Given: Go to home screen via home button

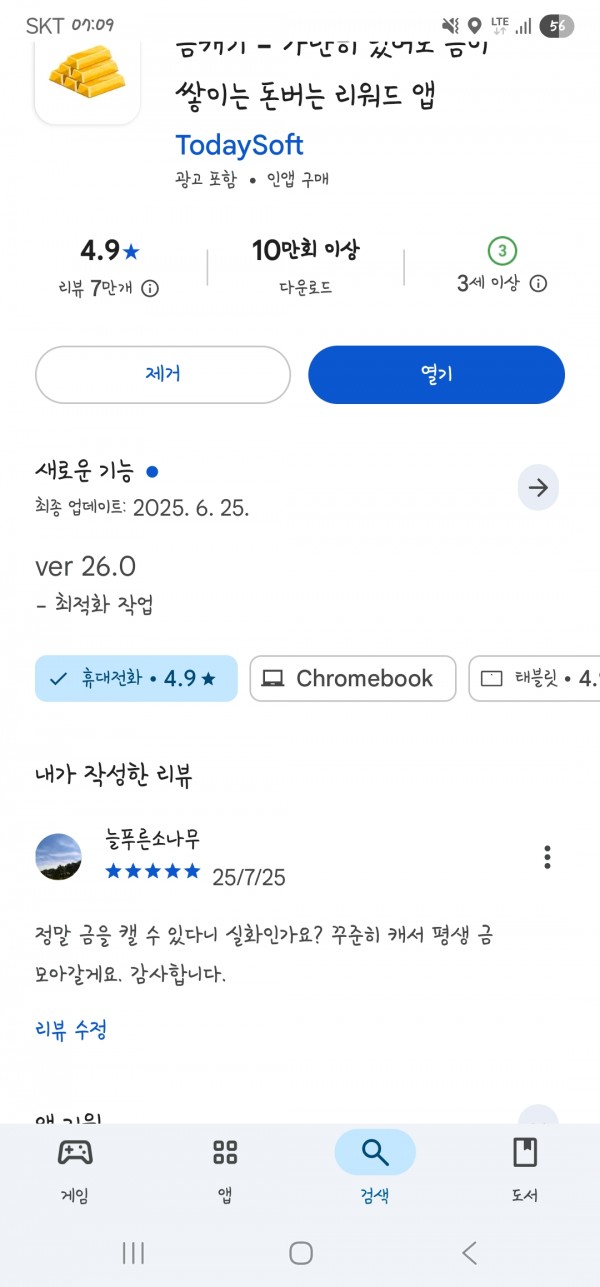Looking at the screenshot, I should coord(301,1253).
